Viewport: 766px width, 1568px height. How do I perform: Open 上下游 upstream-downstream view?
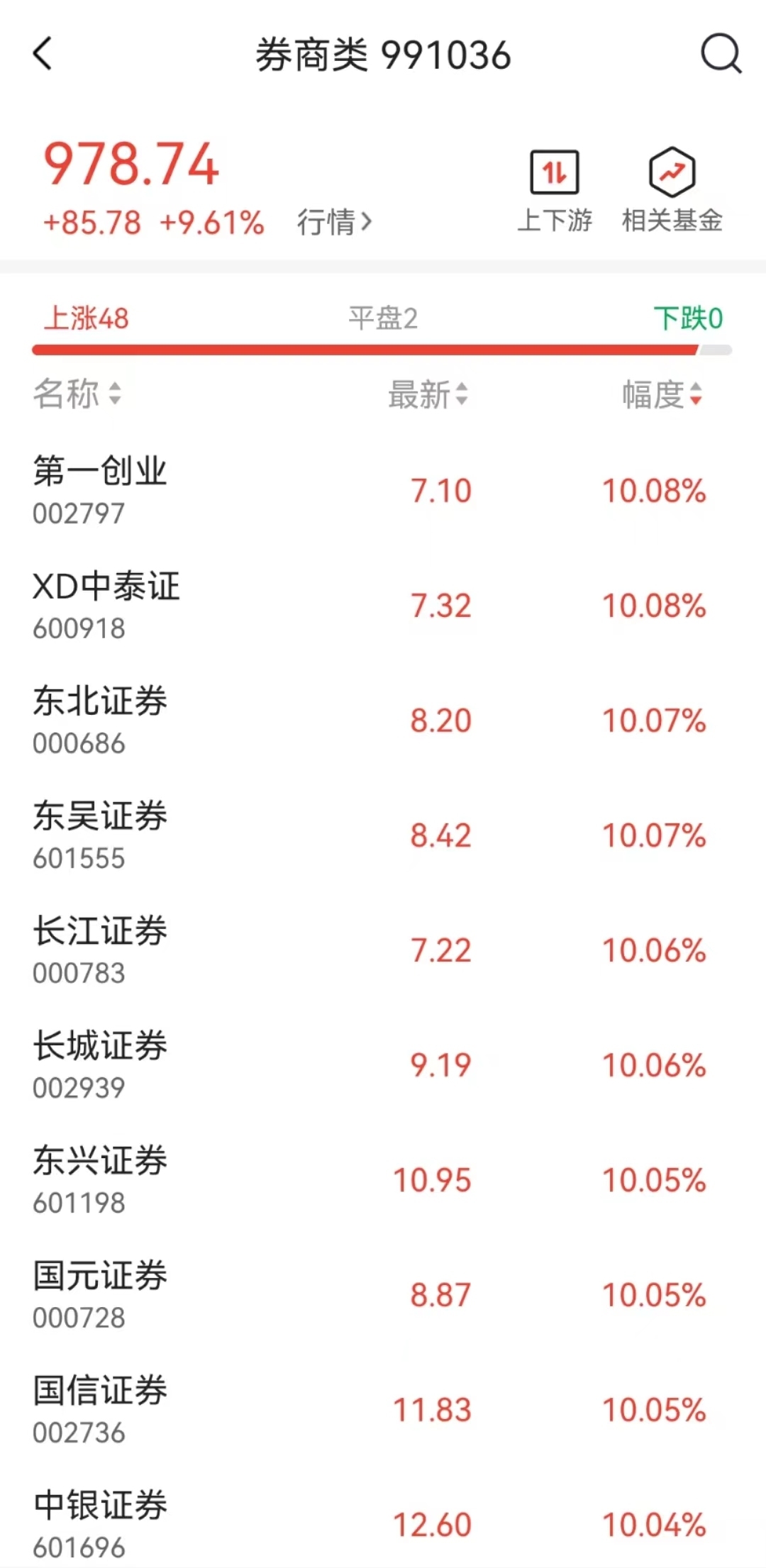(555, 190)
